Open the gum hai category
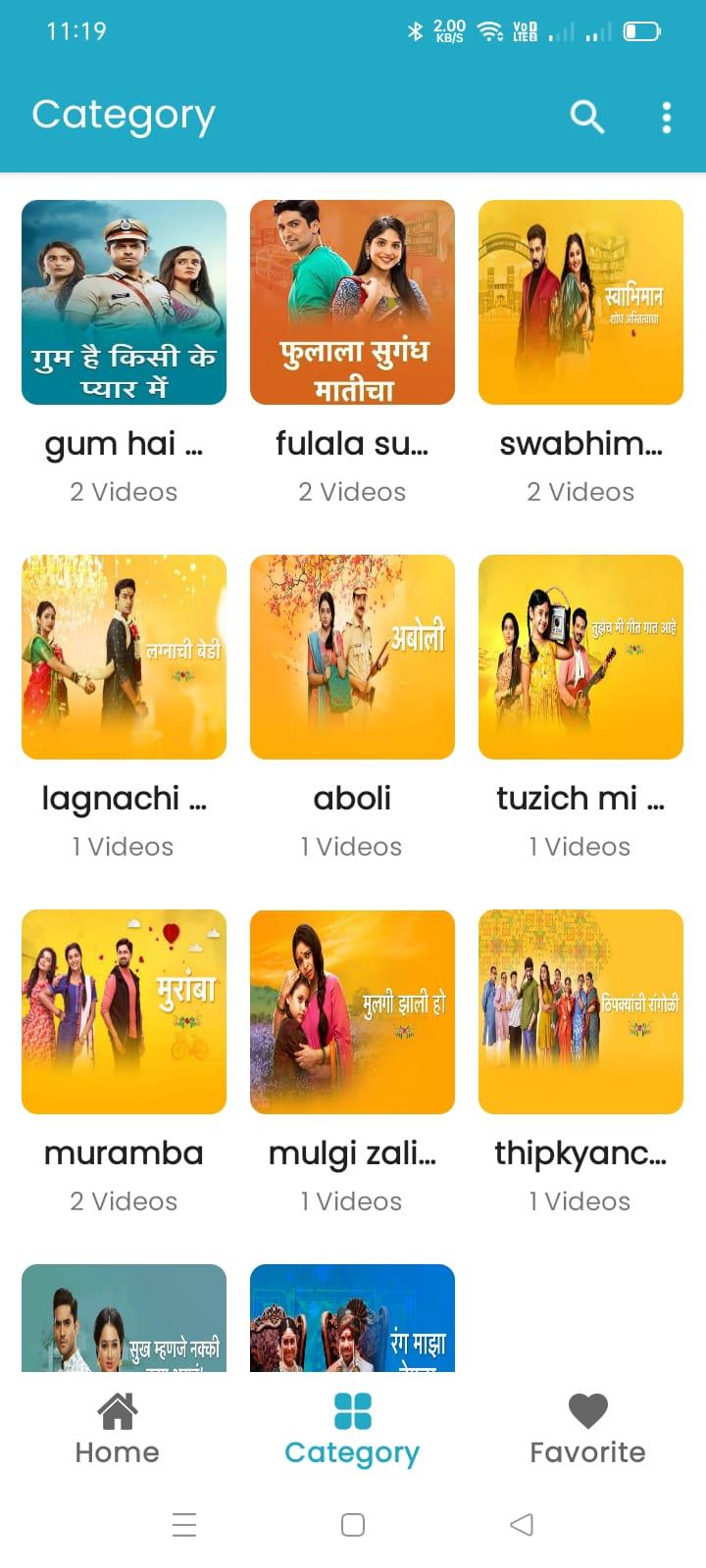Viewport: 706px width, 1568px height. point(124,303)
